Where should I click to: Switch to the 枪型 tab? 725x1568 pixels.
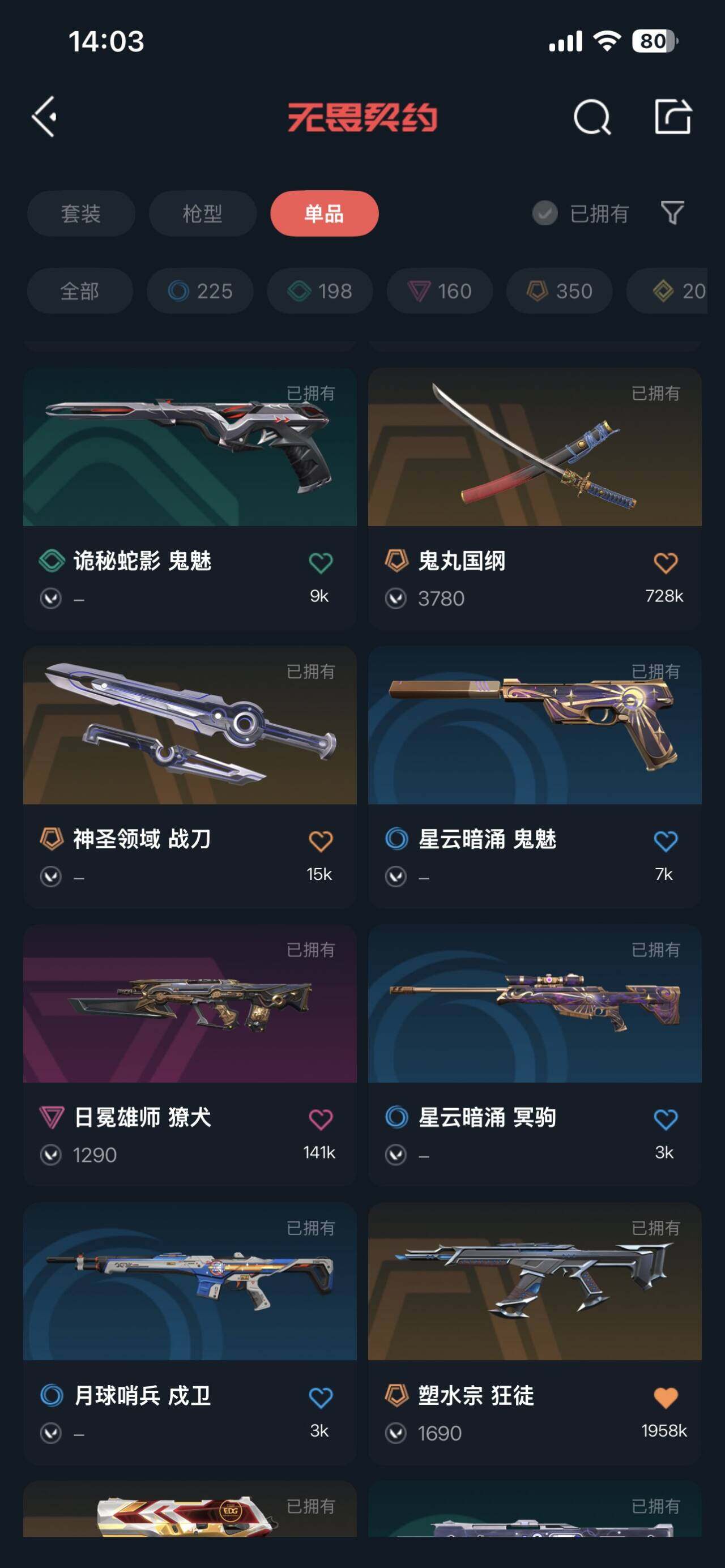(203, 213)
